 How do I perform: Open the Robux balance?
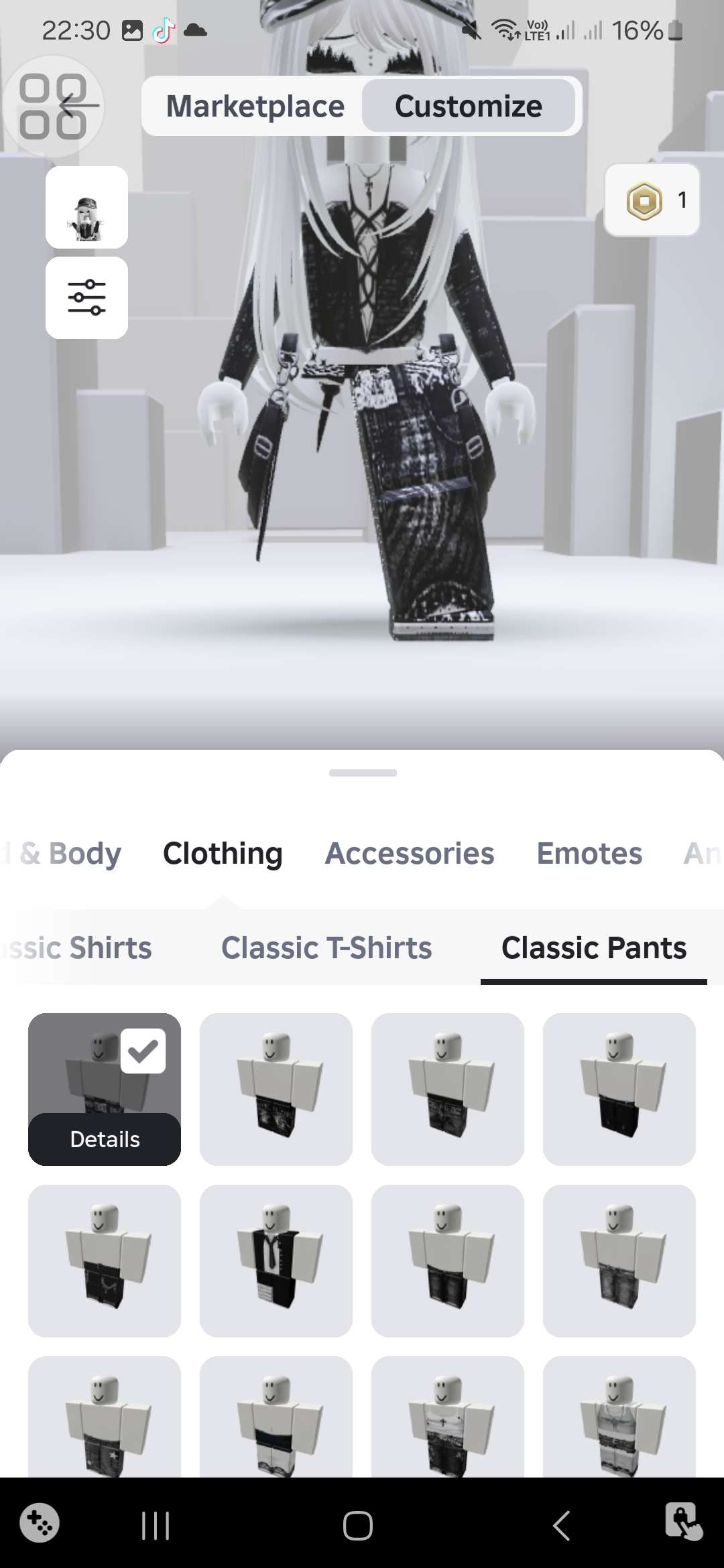coord(652,200)
